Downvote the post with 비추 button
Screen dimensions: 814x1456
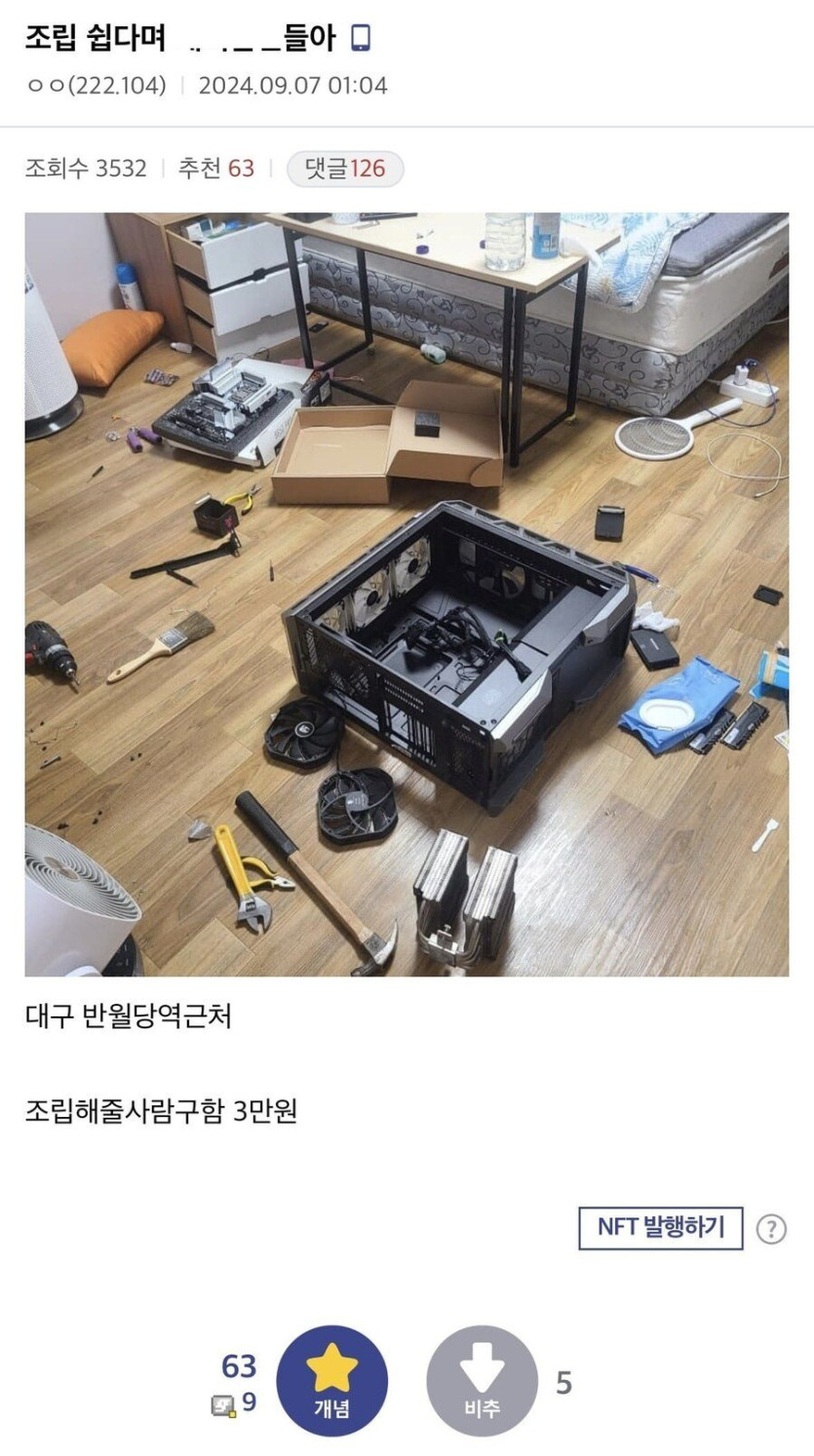coord(482,1380)
